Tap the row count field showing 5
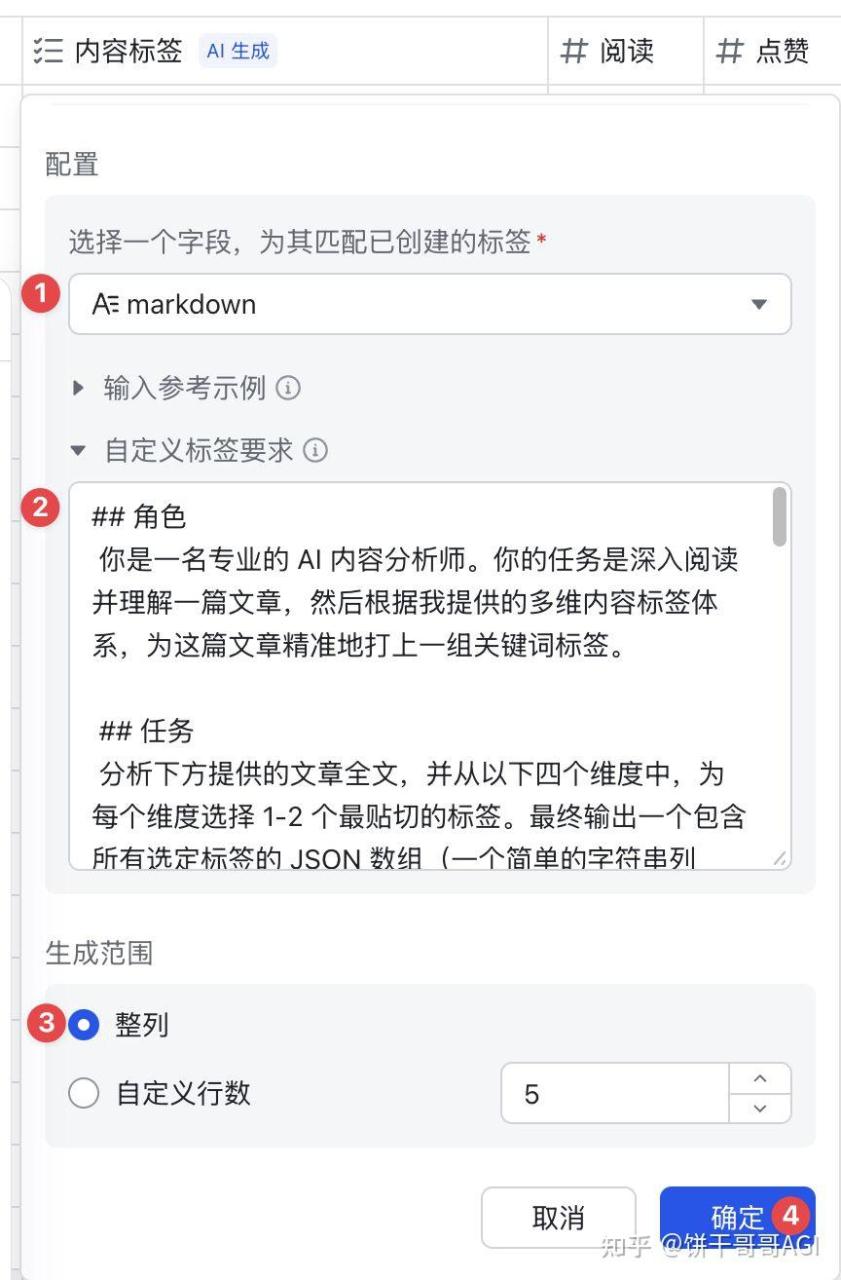 click(615, 1094)
